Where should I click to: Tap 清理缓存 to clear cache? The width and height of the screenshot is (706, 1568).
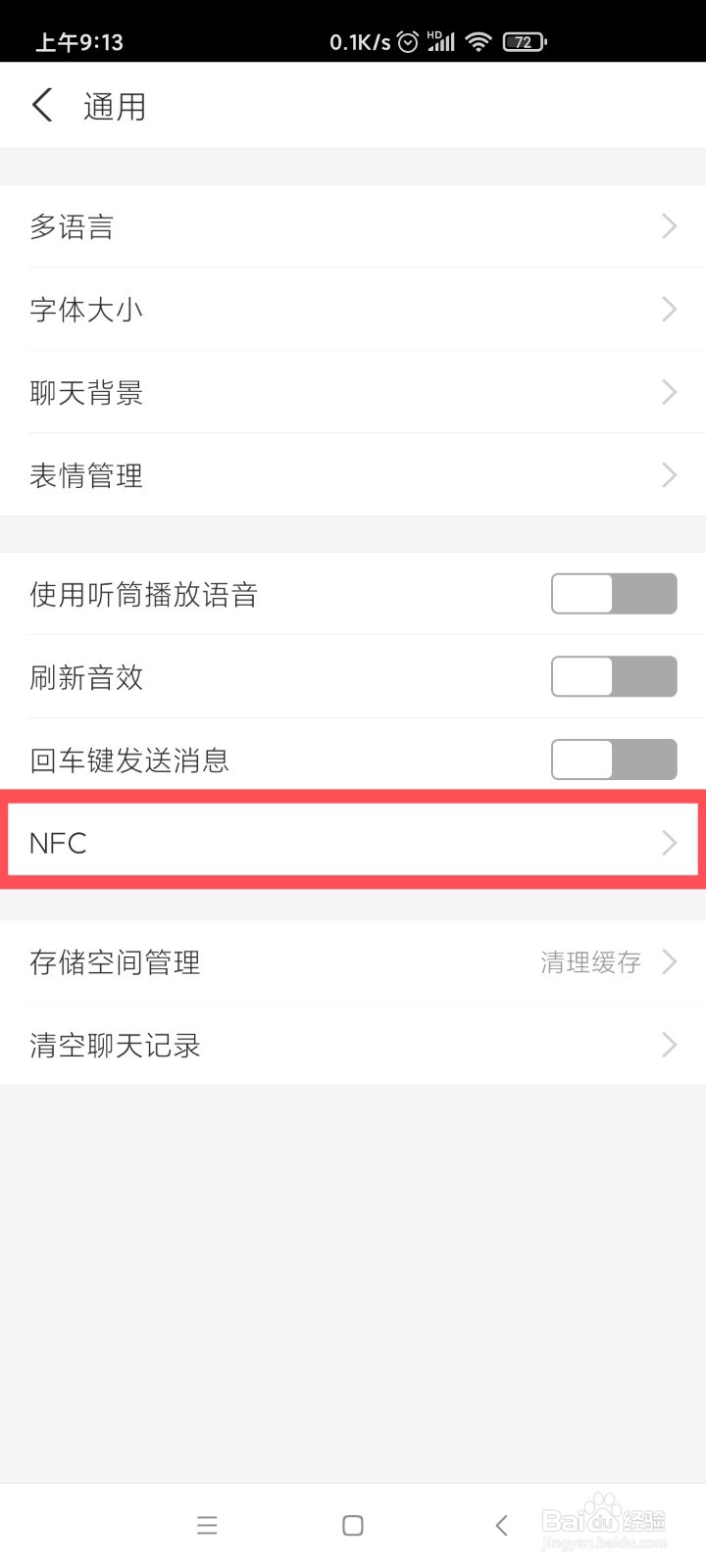[589, 962]
